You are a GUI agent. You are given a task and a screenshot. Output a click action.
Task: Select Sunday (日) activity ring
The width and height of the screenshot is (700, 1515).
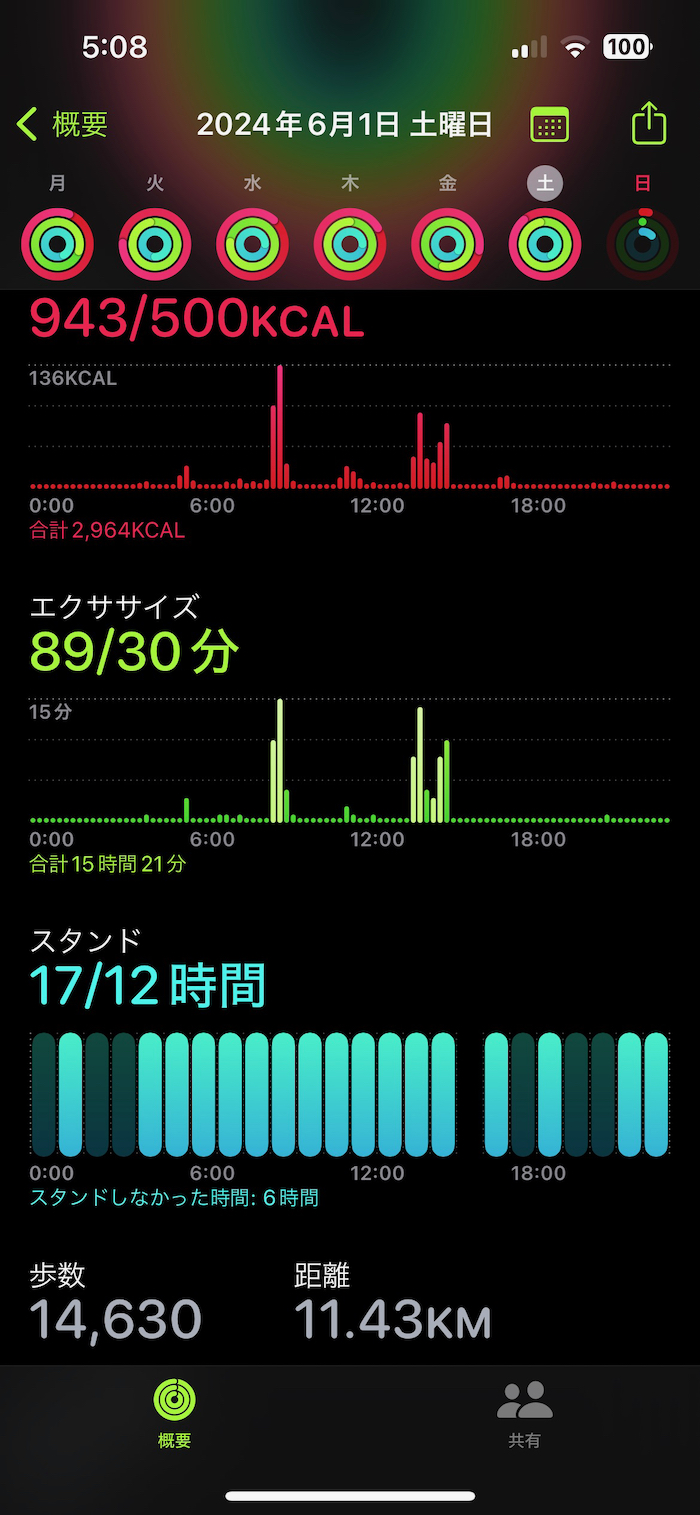click(x=643, y=244)
